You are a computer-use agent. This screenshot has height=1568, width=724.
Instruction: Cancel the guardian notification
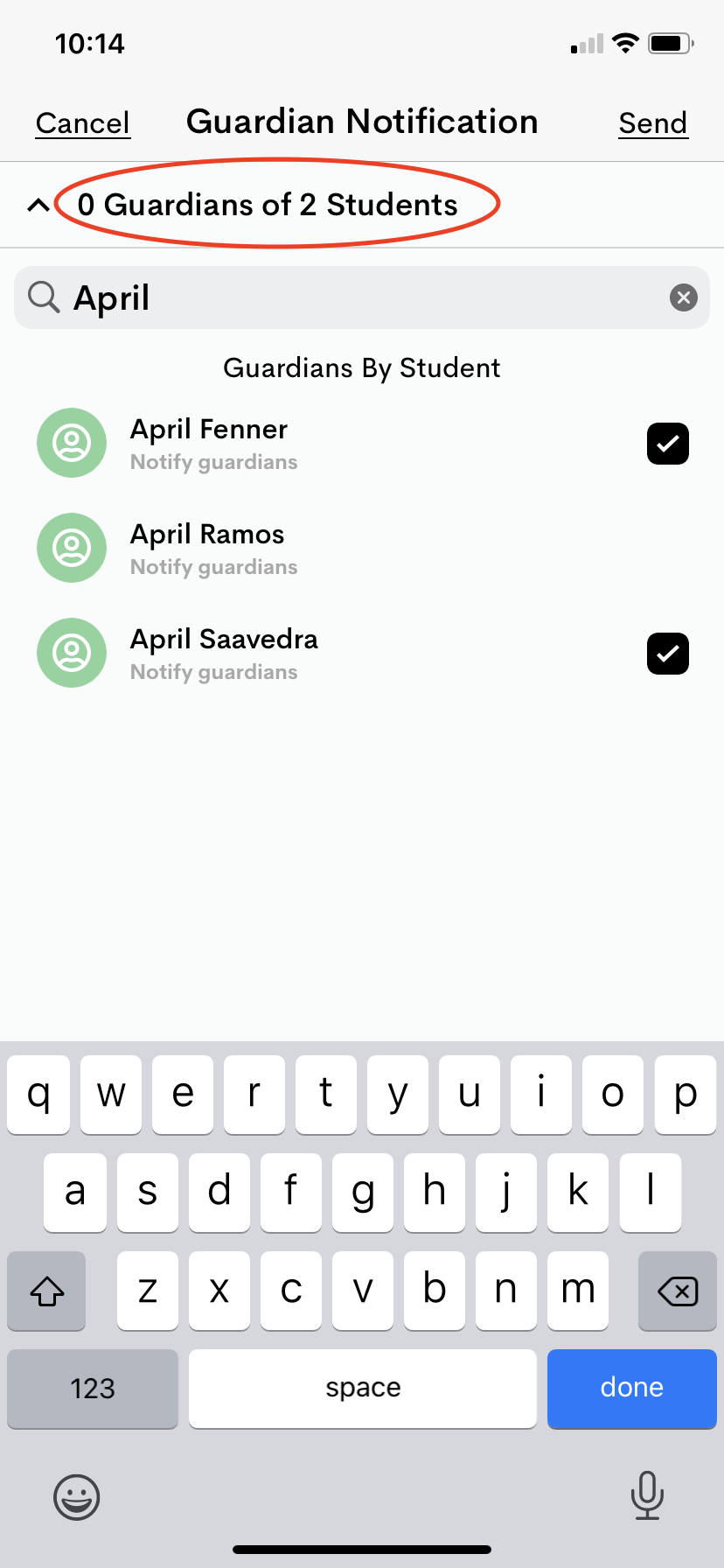pos(82,122)
